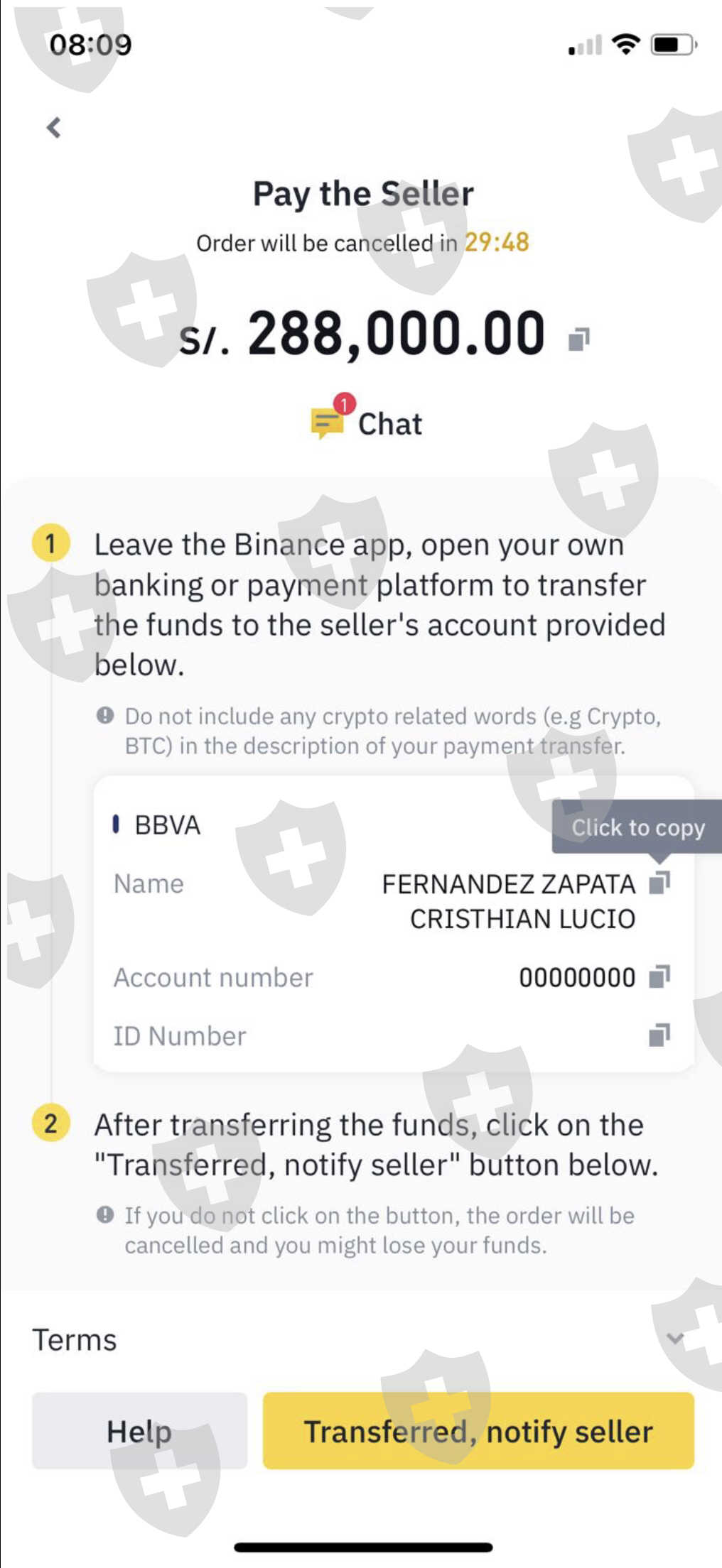Open the Chat with the seller
The height and width of the screenshot is (1568, 722).
click(367, 423)
